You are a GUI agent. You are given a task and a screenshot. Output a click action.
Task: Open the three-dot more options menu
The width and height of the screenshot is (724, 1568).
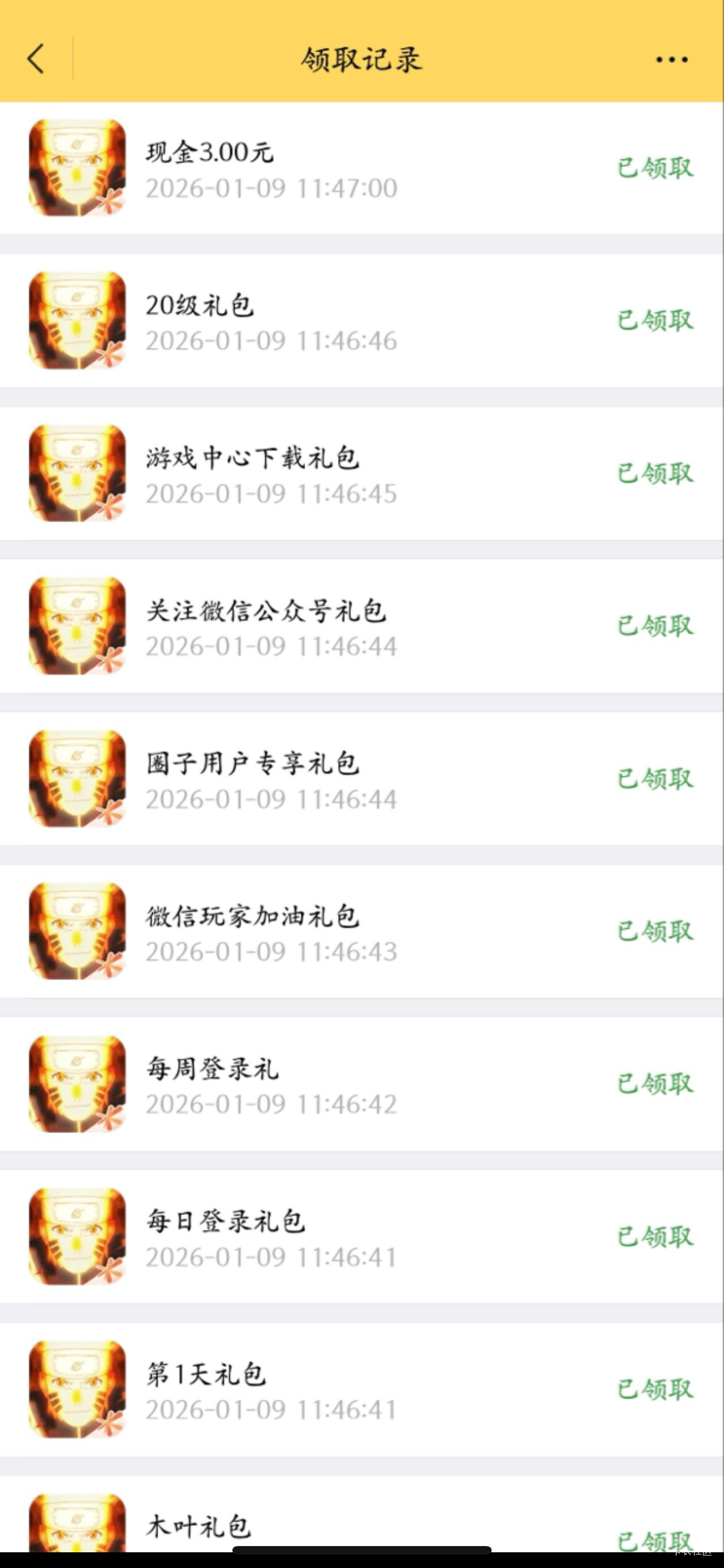point(671,60)
